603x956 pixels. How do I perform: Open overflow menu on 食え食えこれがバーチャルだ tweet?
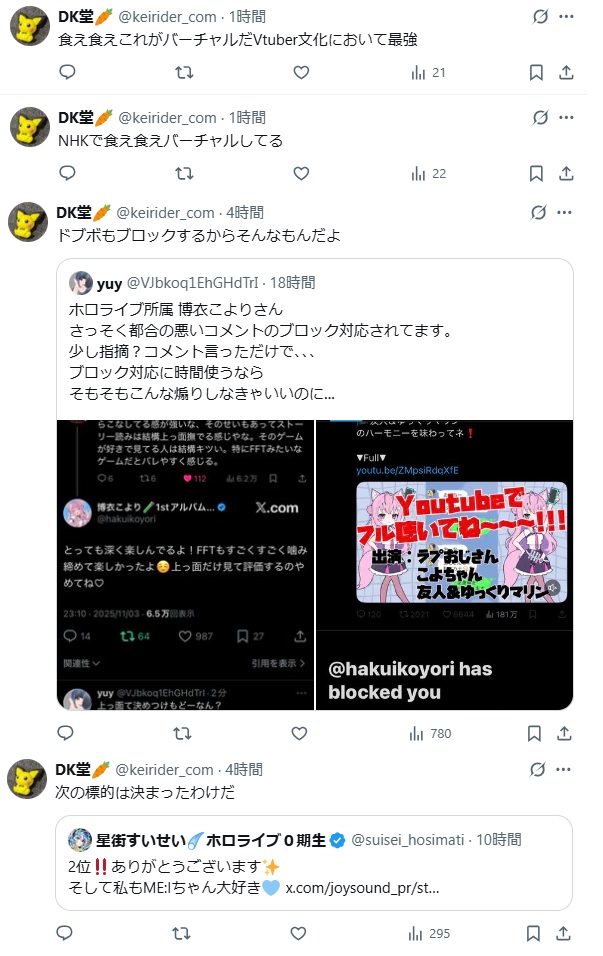pos(566,16)
